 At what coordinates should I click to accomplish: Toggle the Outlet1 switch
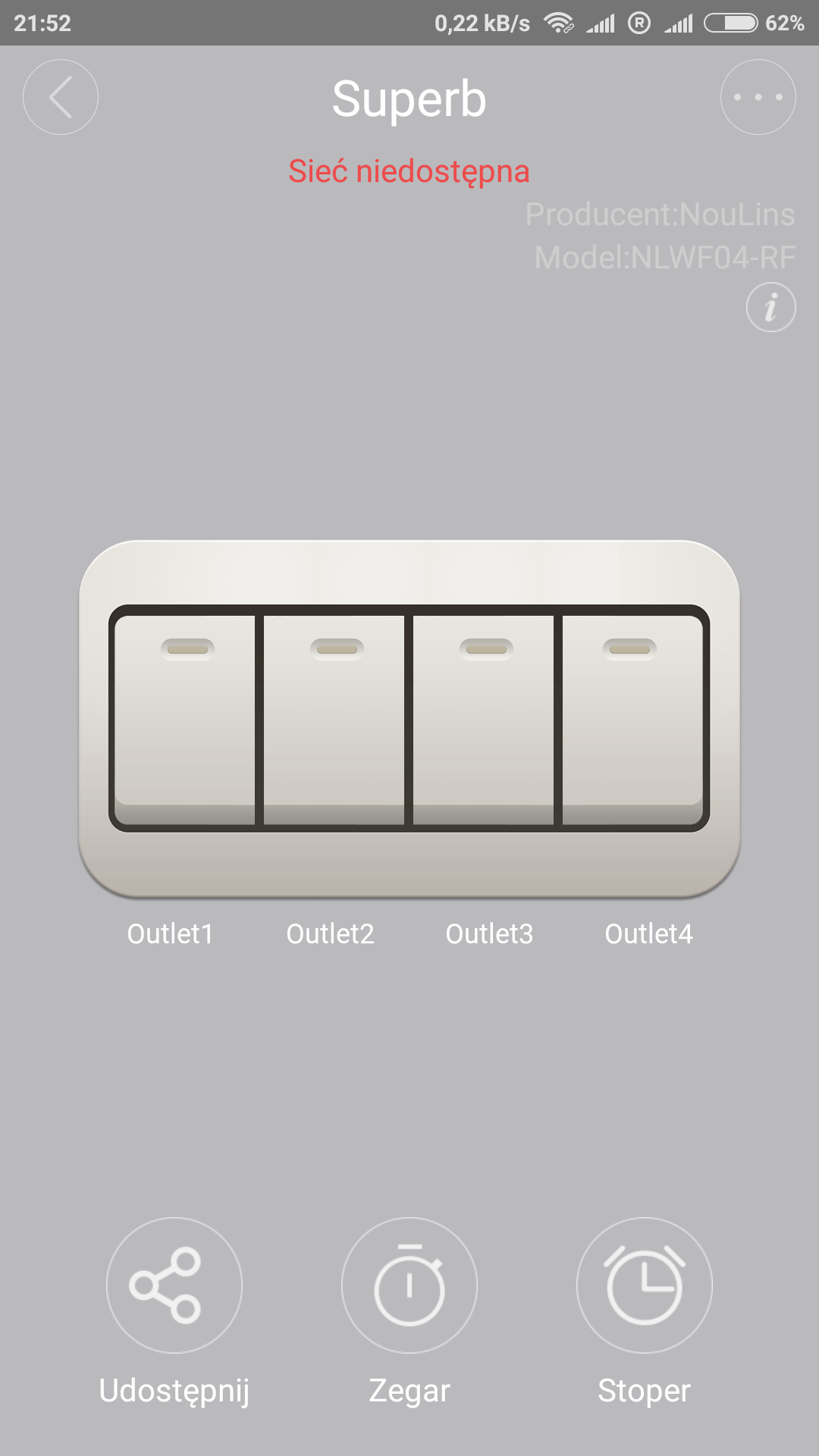185,719
